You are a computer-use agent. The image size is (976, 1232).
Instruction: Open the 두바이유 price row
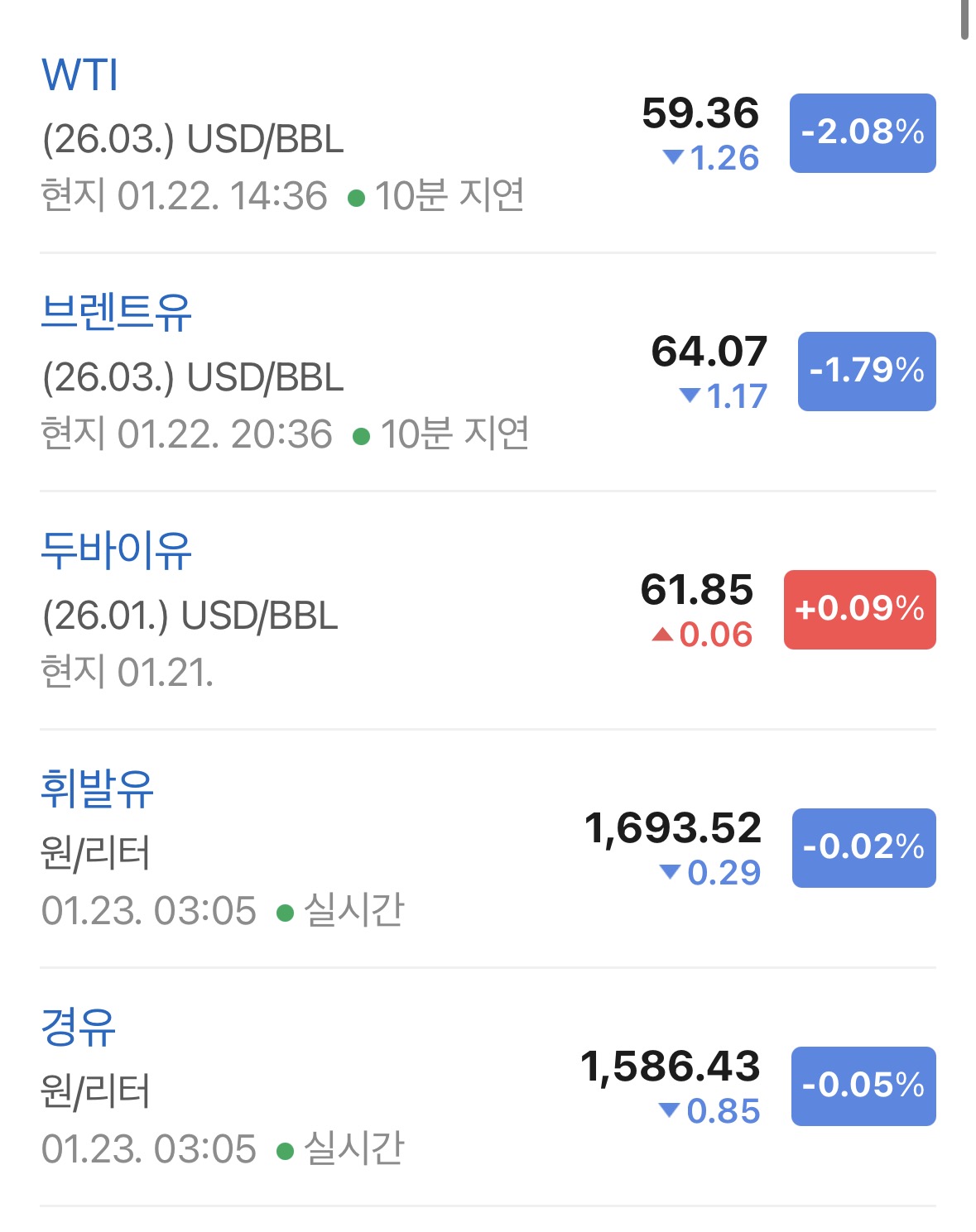pyautogui.click(x=488, y=611)
